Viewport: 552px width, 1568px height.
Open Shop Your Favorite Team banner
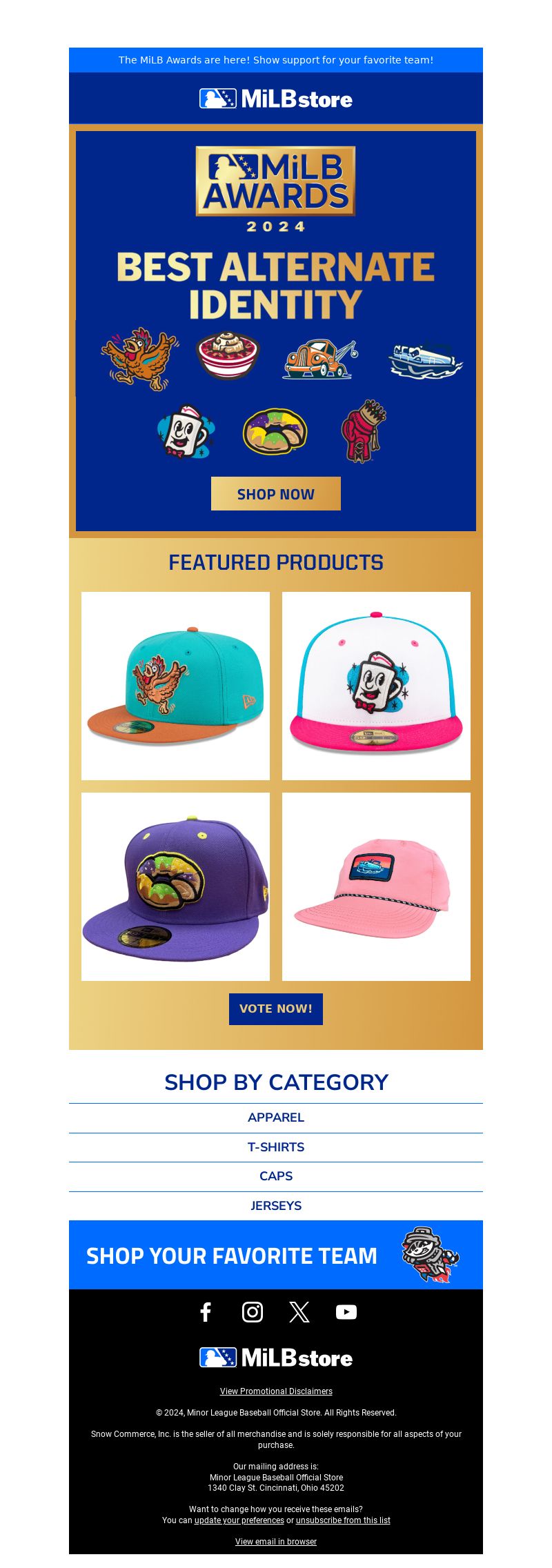pyautogui.click(x=275, y=1255)
